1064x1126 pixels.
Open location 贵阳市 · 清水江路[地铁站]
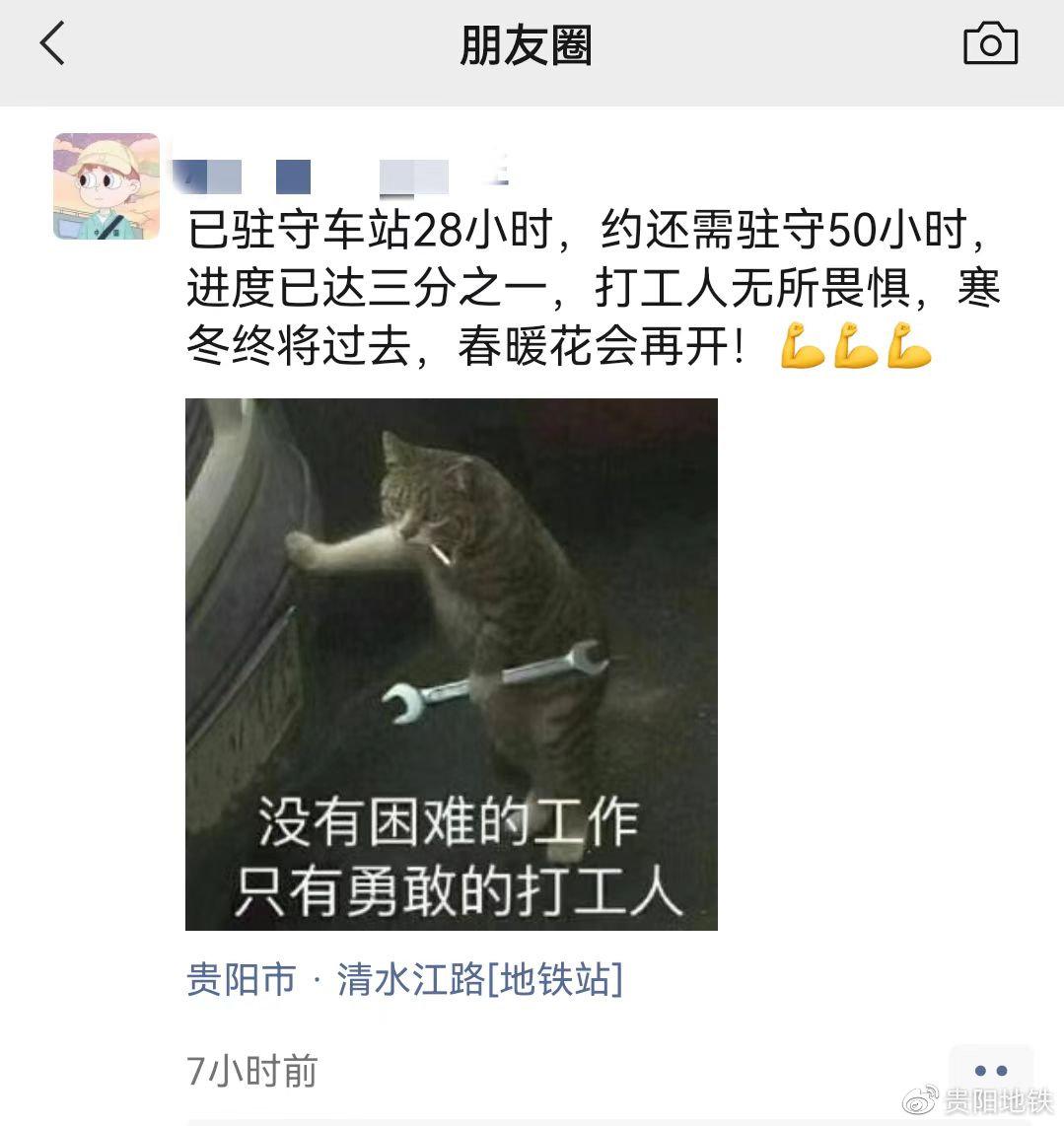pos(404,979)
